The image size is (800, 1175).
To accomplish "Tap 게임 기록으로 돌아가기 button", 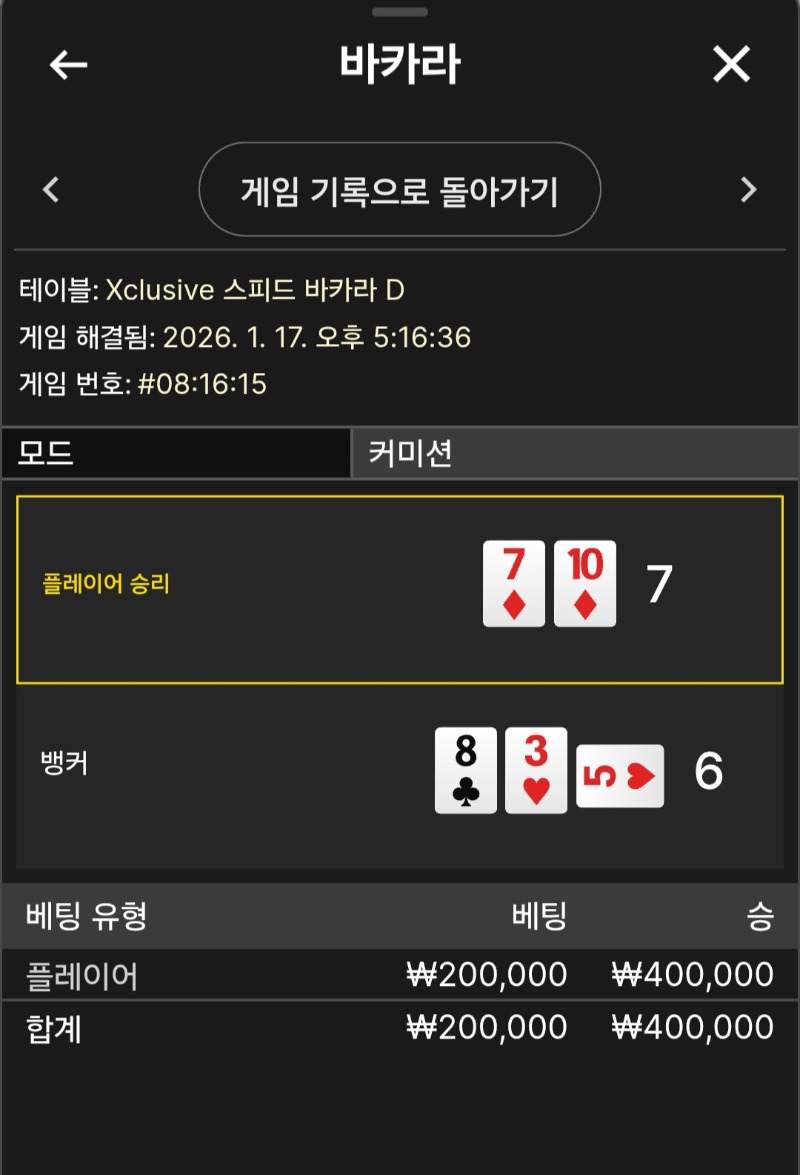I will tap(399, 189).
